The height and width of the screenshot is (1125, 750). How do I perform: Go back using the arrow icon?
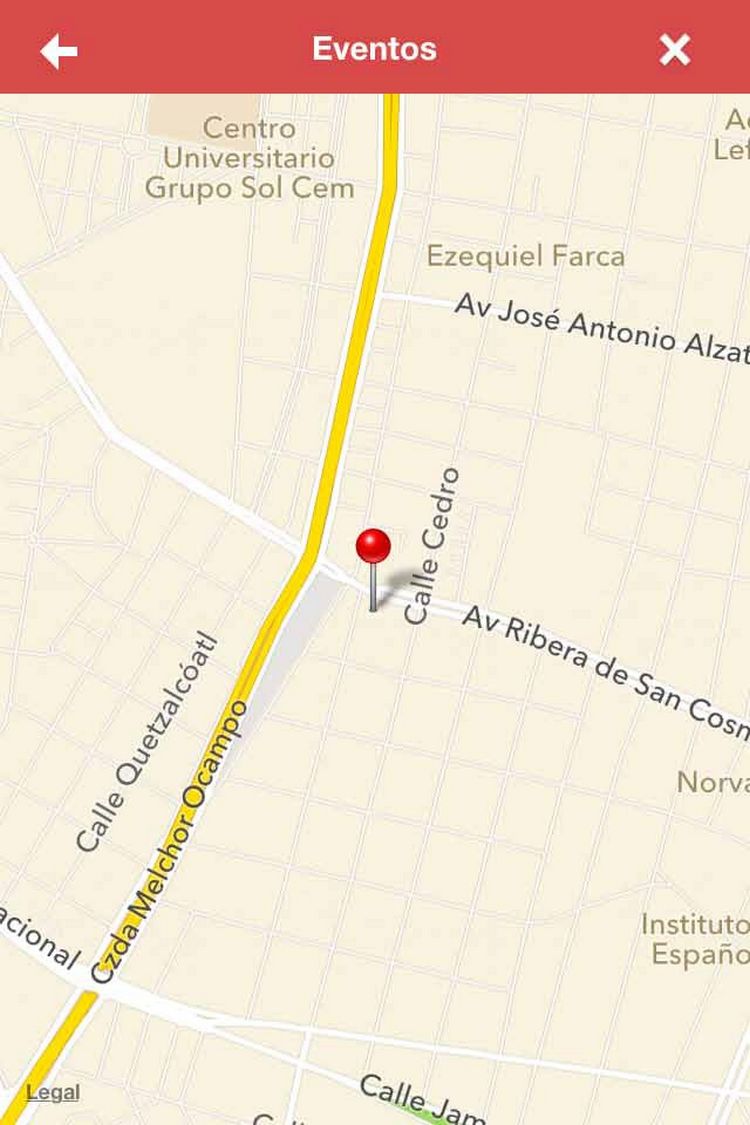tap(59, 50)
